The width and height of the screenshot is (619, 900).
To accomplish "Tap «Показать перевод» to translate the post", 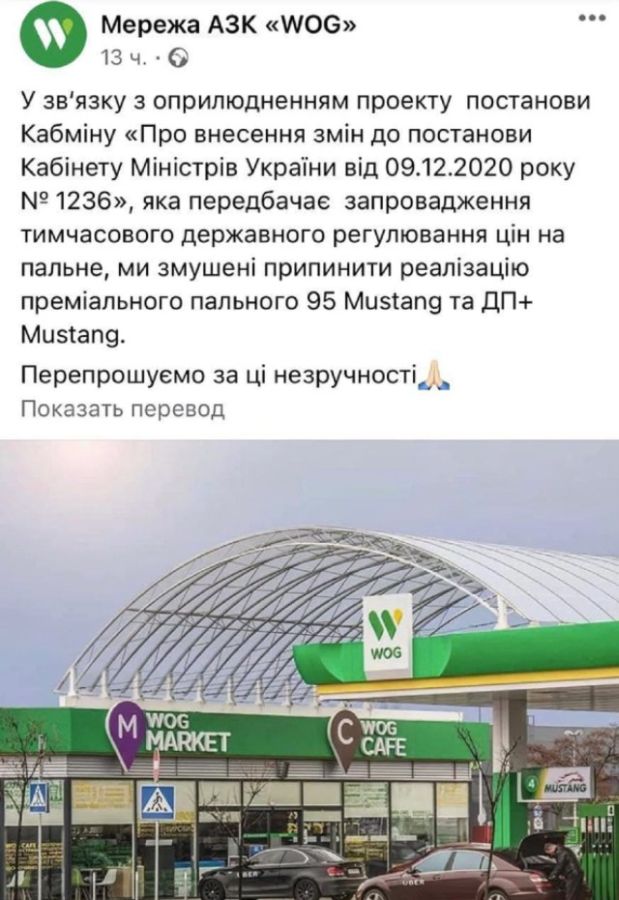I will coord(122,408).
